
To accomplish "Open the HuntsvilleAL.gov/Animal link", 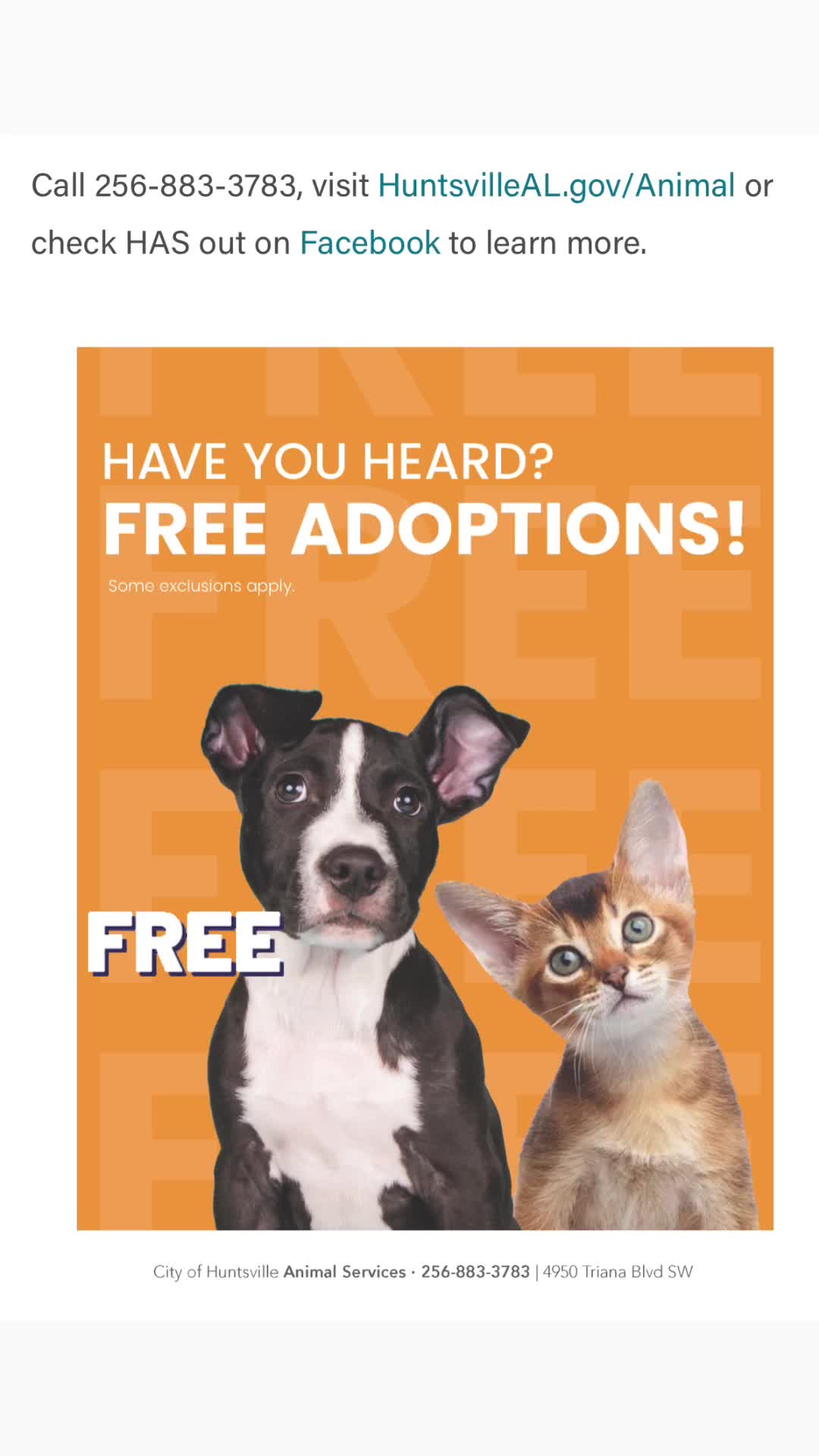I will tap(556, 185).
